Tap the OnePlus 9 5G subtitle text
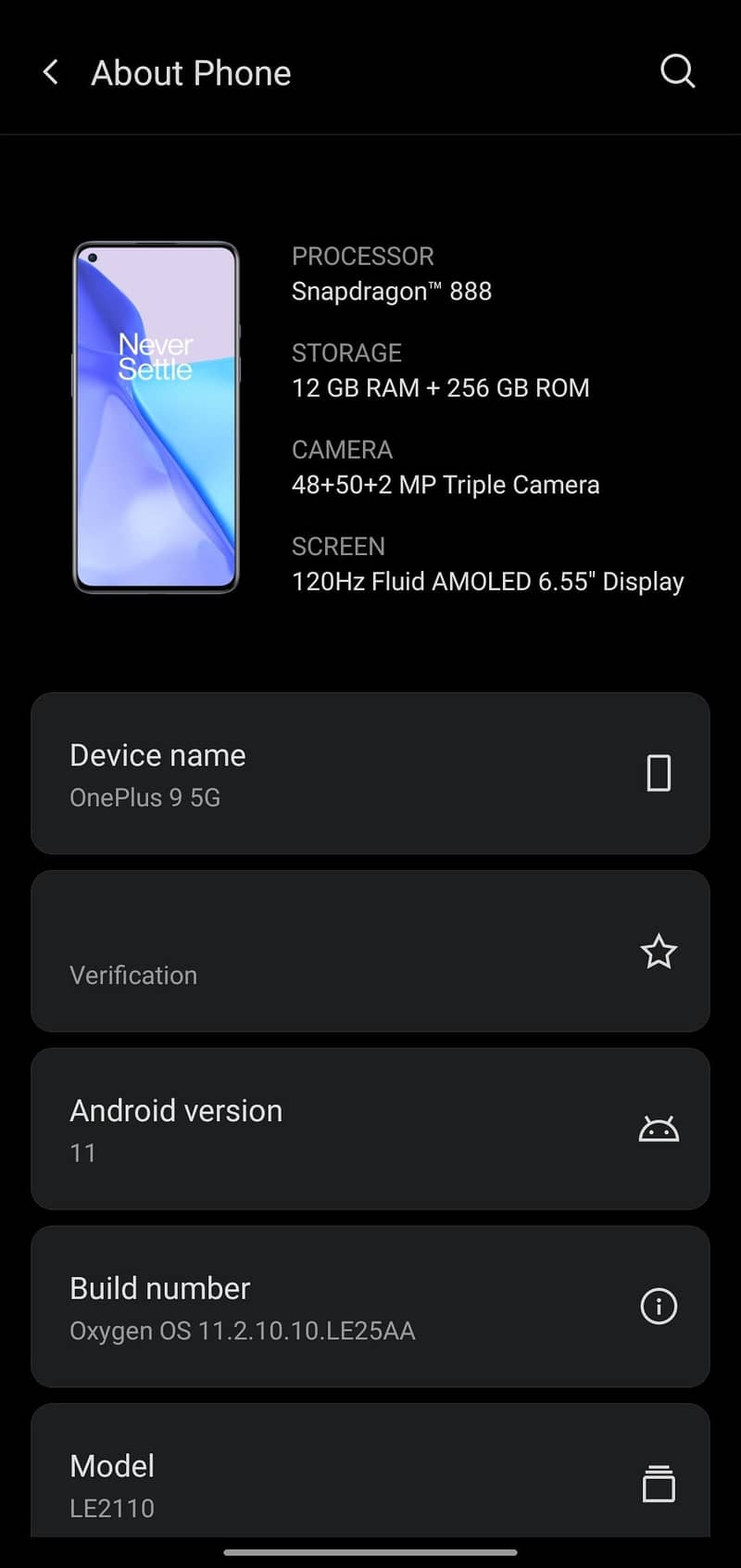741x1568 pixels. 144,798
